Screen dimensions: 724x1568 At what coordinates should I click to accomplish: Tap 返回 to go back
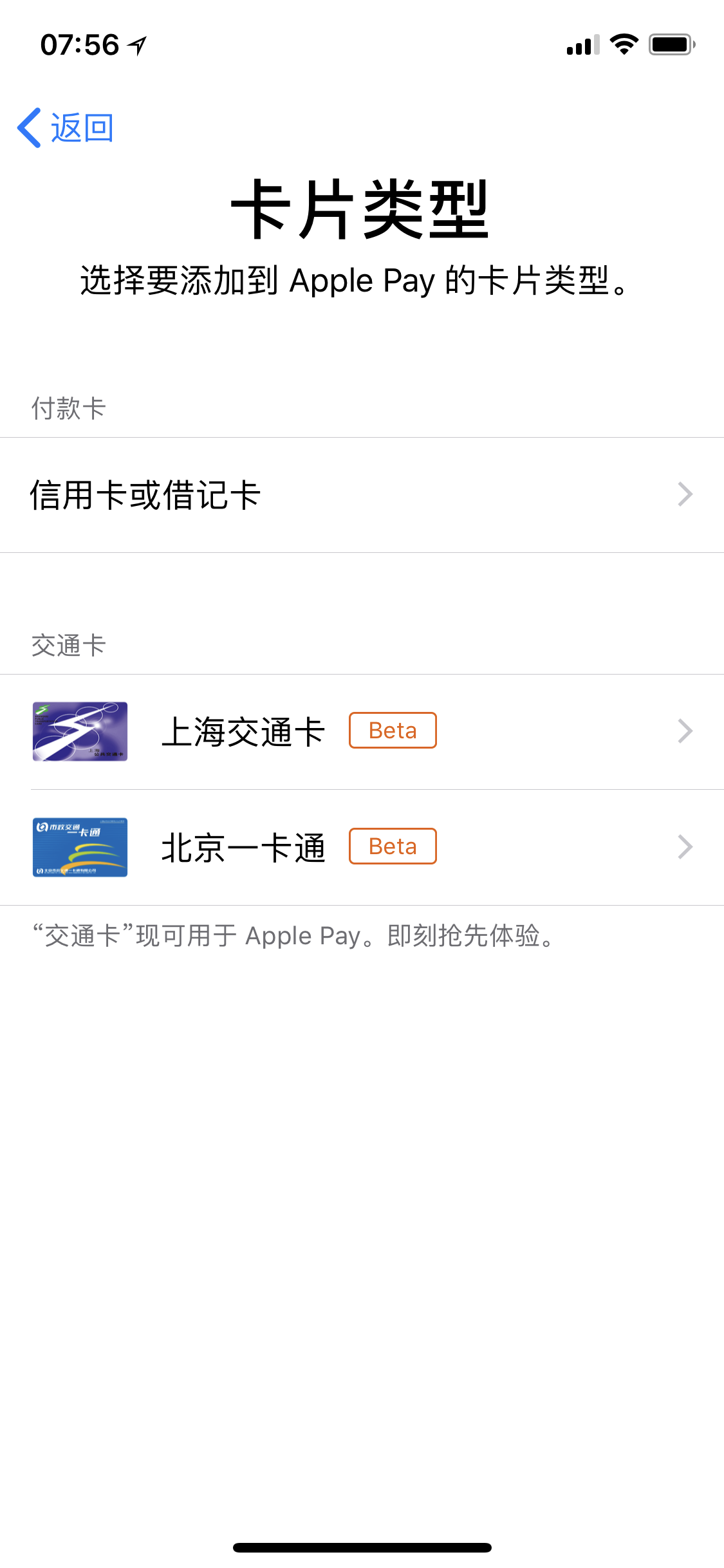82,127
